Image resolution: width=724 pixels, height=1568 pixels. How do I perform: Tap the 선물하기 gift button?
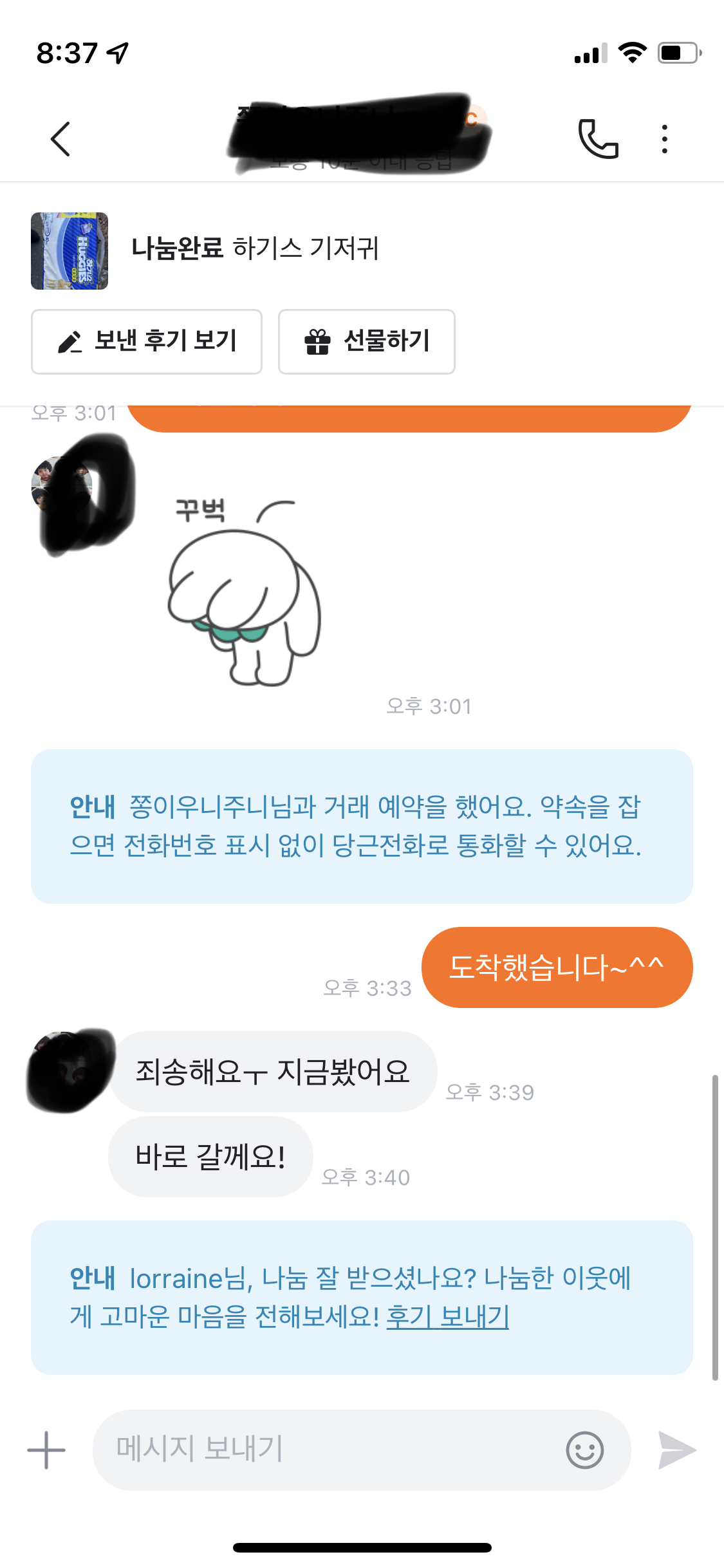367,342
